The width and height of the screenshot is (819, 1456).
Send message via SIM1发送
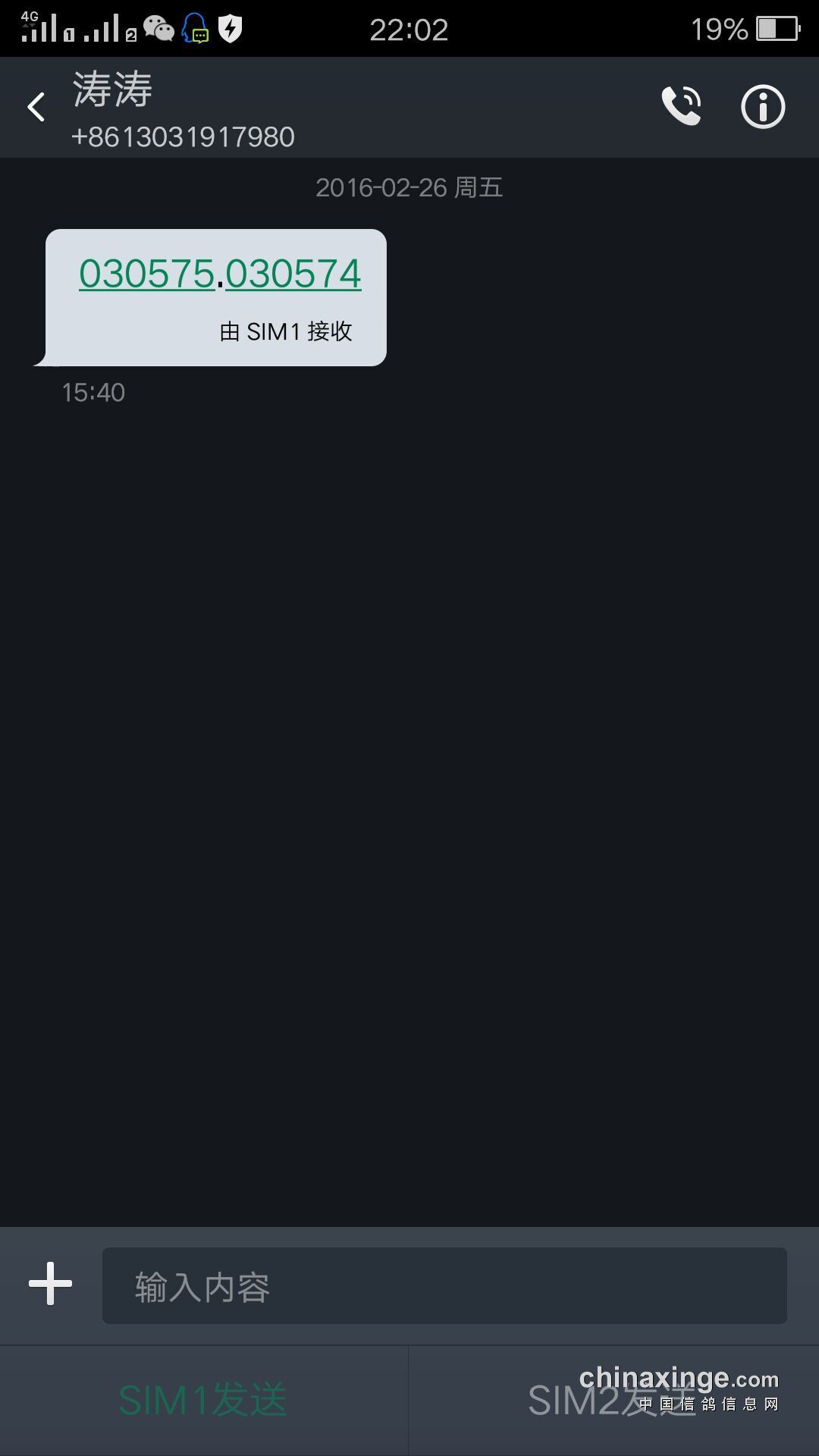point(203,1400)
